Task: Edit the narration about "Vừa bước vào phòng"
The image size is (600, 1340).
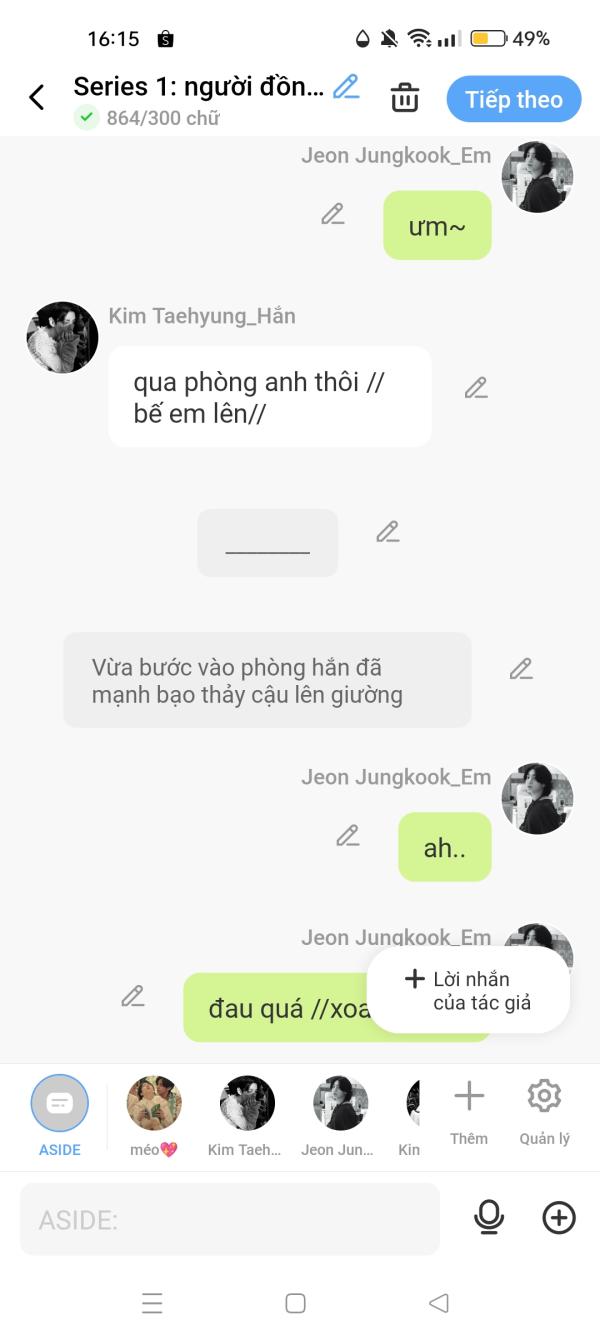Action: [521, 669]
